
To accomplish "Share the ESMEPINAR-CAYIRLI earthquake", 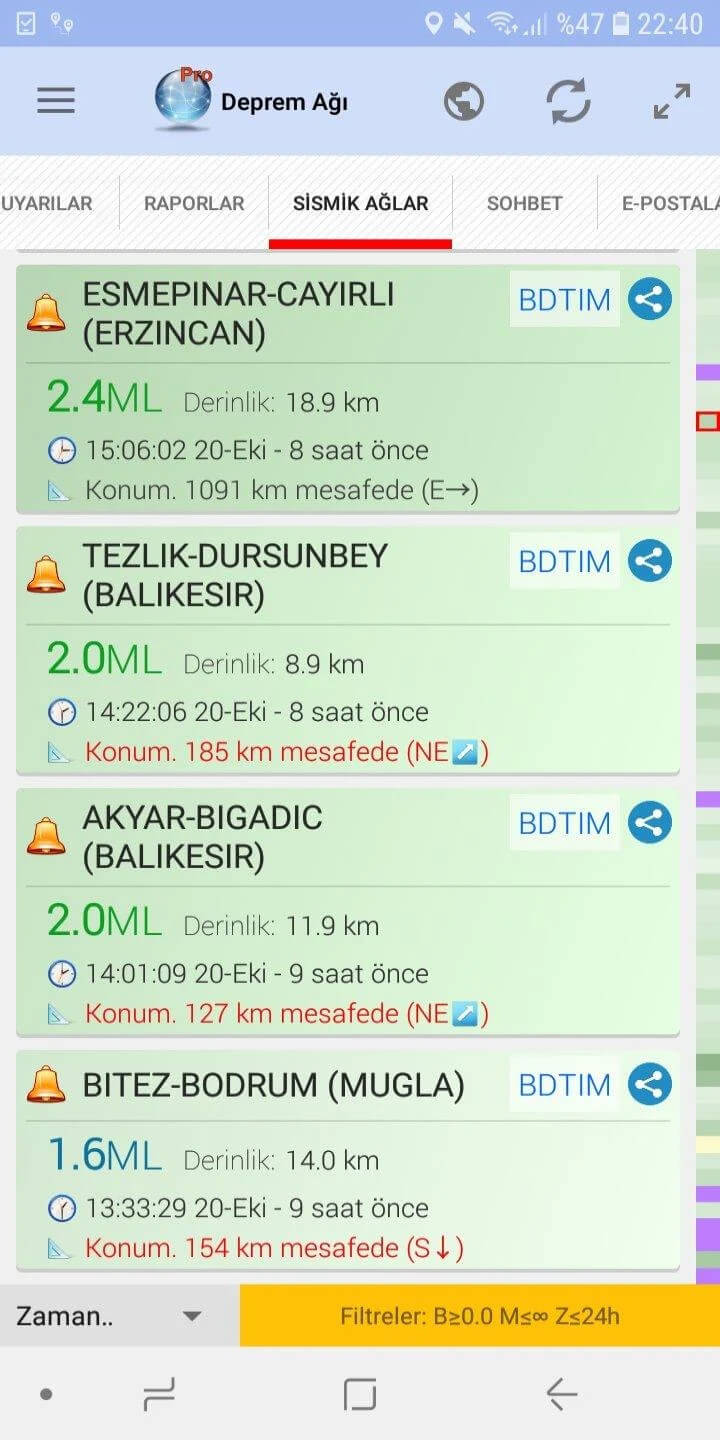I will coord(650,299).
